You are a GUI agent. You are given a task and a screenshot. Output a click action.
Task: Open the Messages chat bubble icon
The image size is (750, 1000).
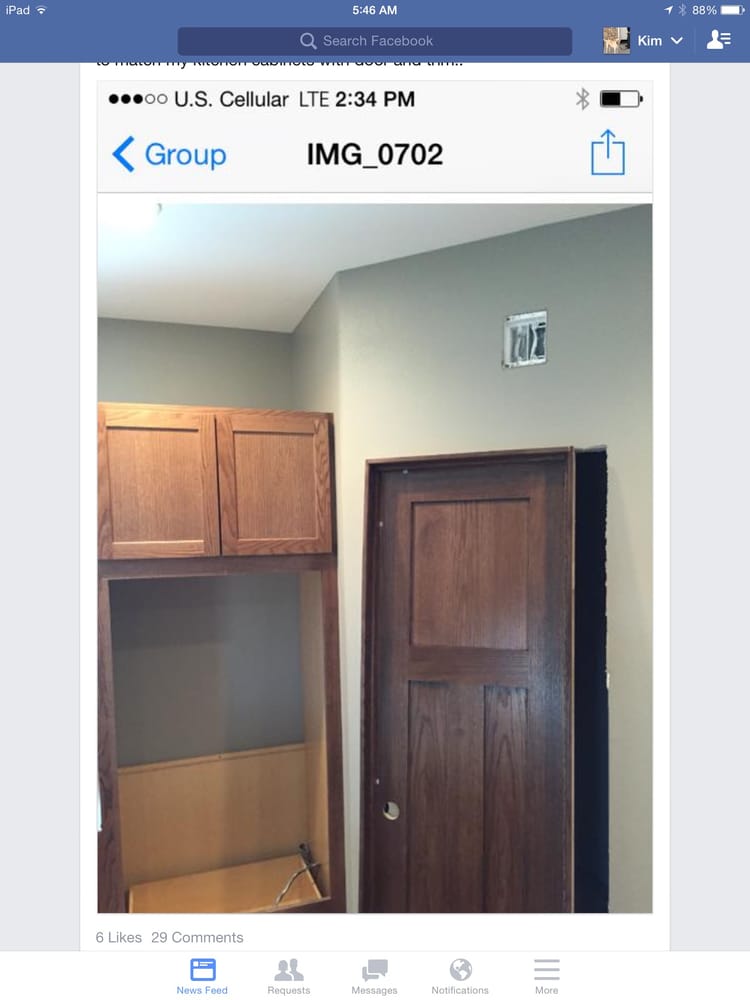coord(374,968)
